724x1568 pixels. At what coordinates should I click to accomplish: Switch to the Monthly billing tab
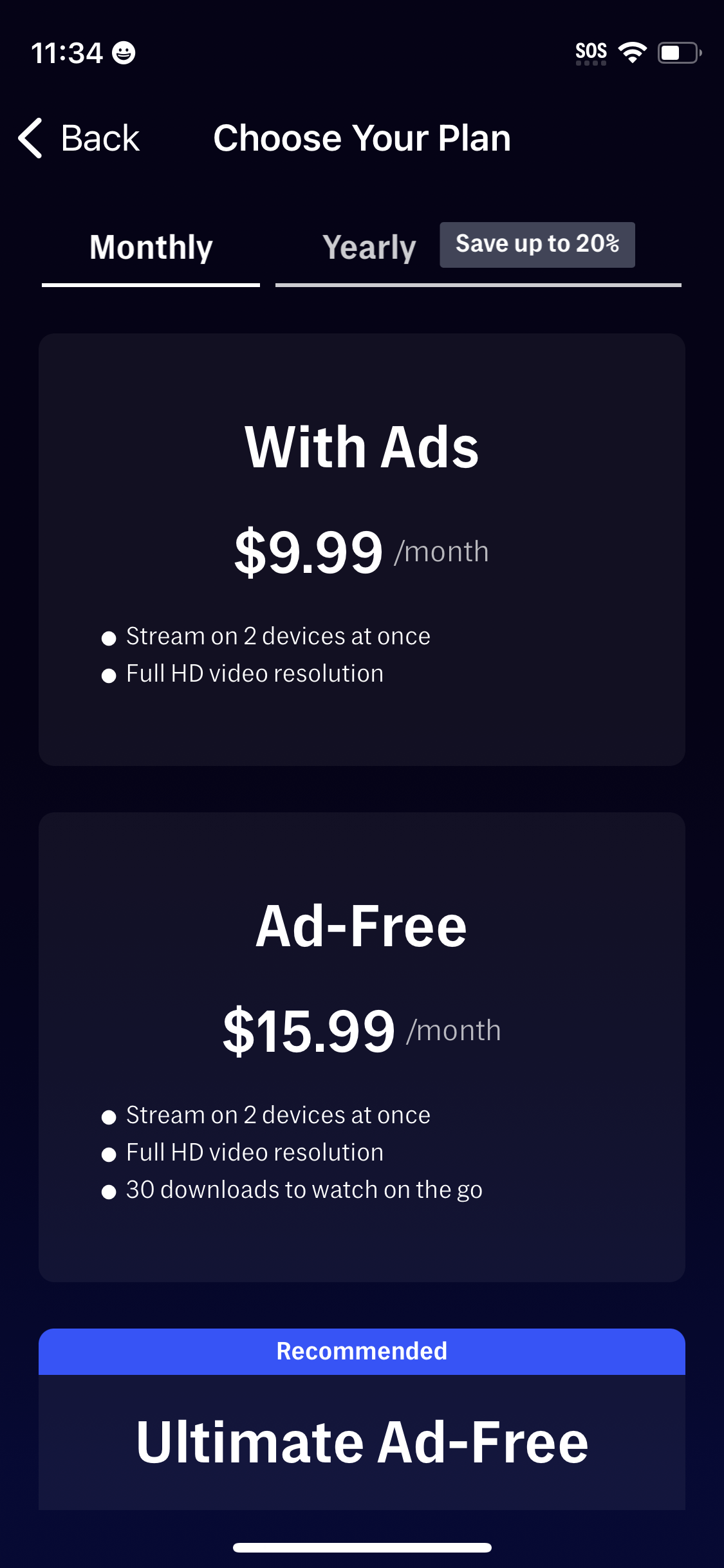[151, 248]
